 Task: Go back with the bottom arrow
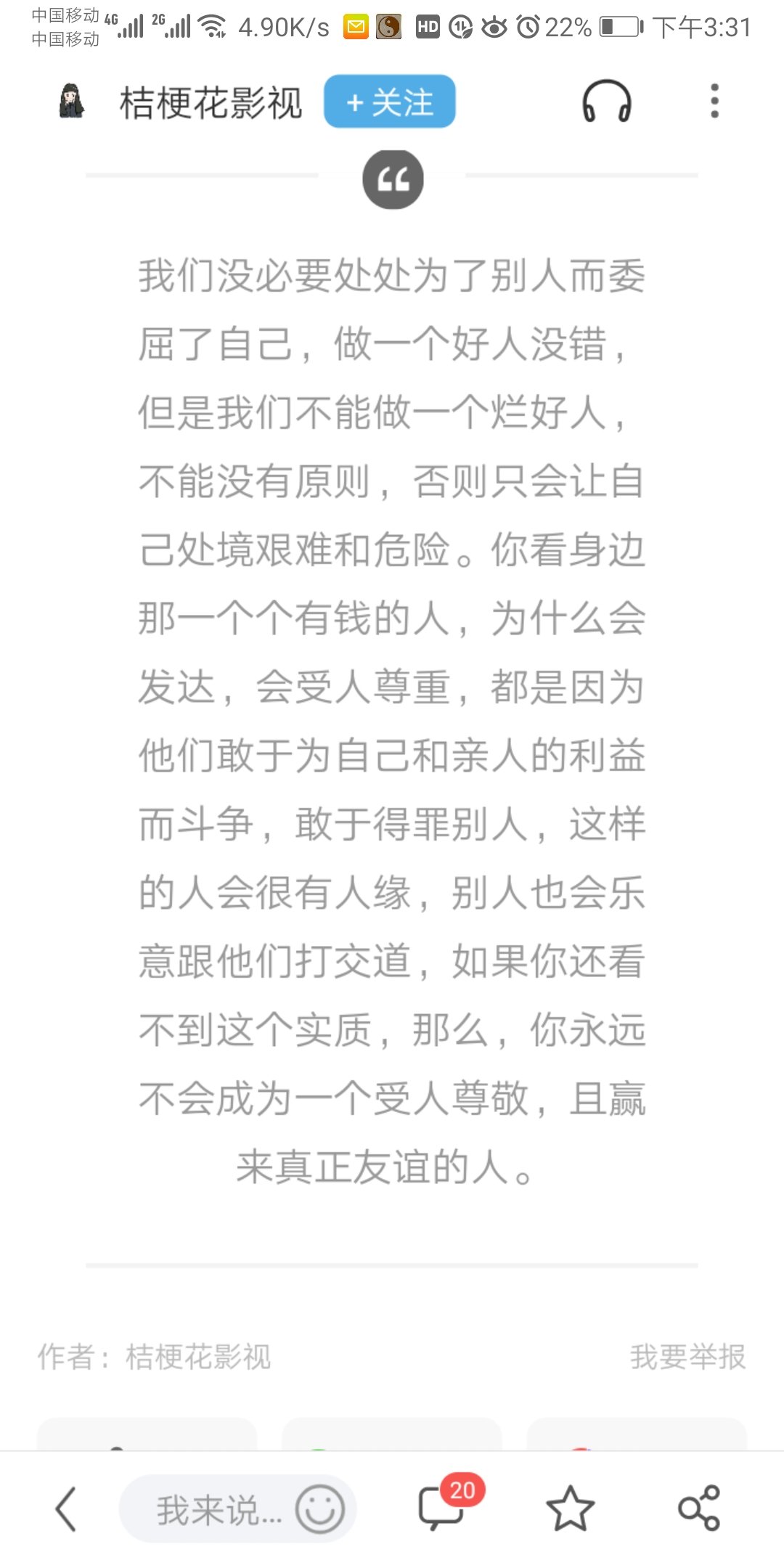pyautogui.click(x=65, y=1508)
